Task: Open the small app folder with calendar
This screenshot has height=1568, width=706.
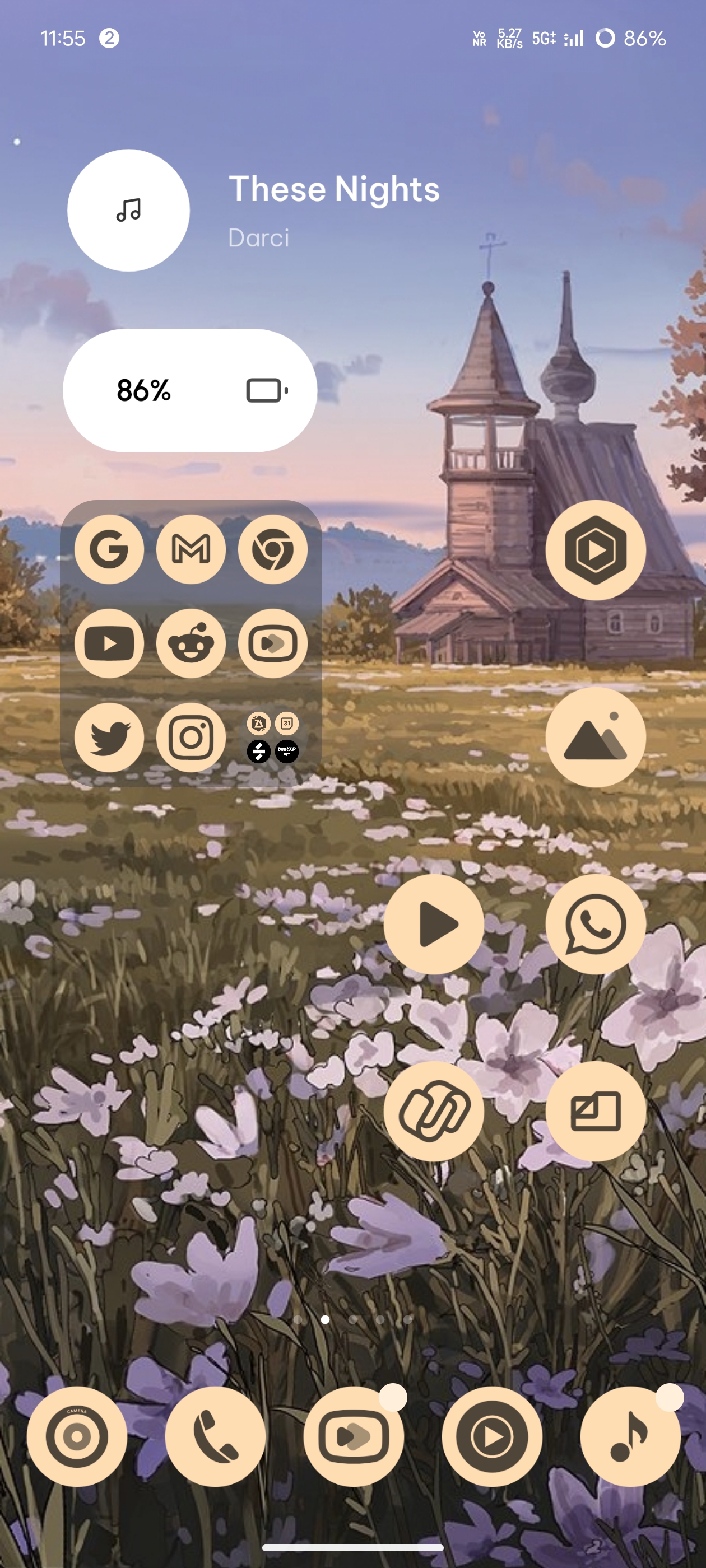Action: click(272, 737)
